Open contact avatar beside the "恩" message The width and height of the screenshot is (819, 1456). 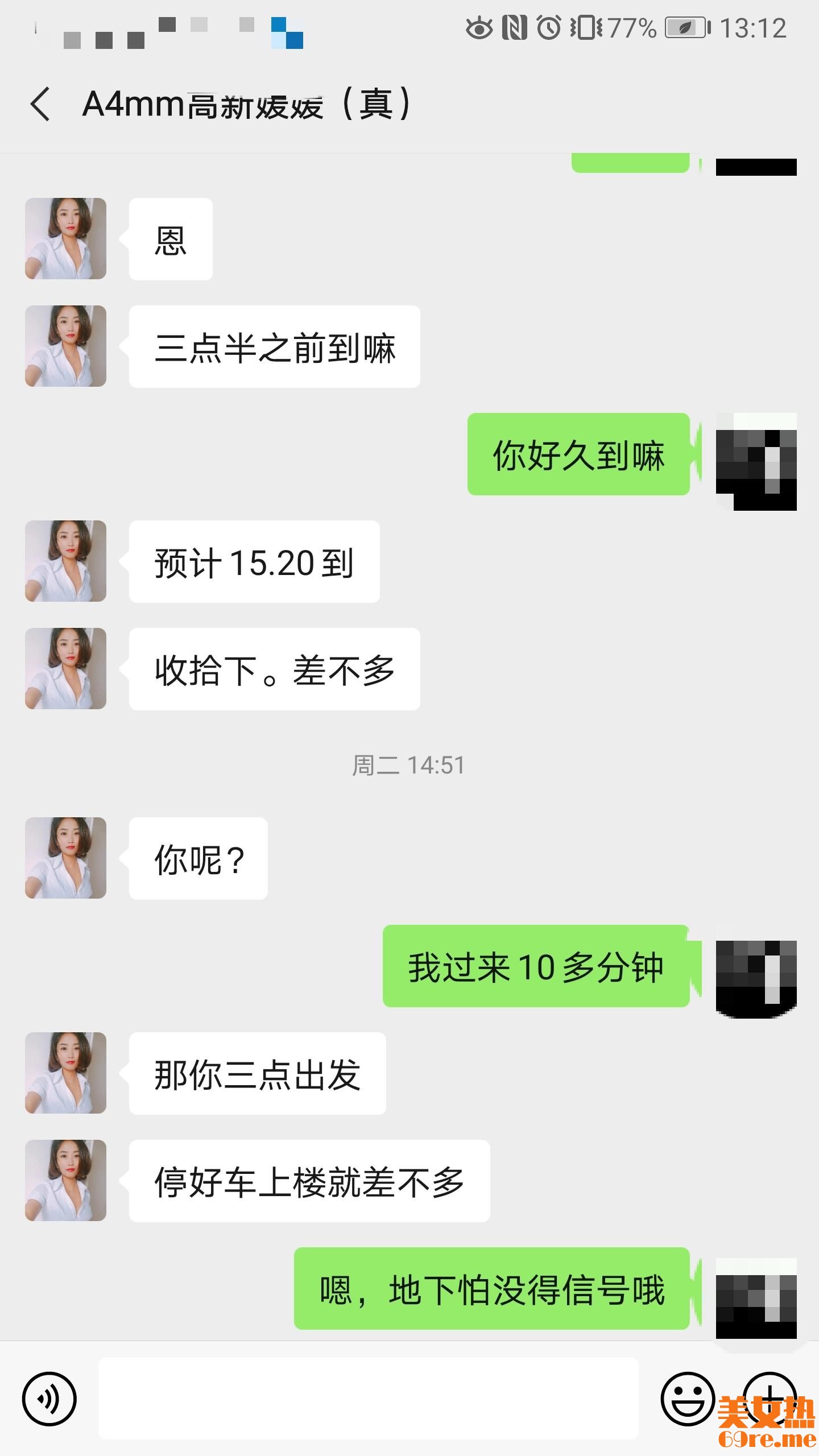click(x=65, y=238)
